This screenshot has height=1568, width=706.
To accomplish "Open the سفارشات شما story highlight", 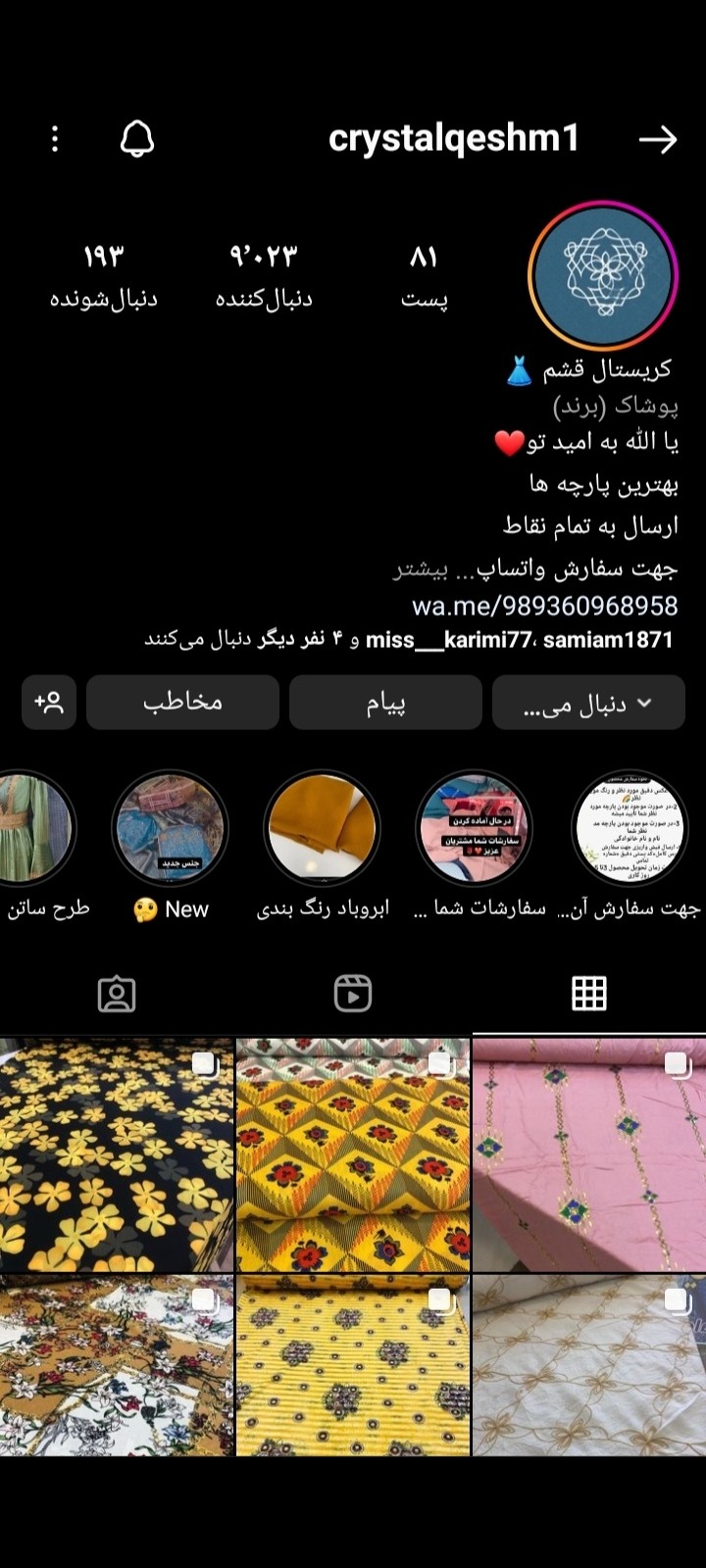I will pyautogui.click(x=475, y=829).
